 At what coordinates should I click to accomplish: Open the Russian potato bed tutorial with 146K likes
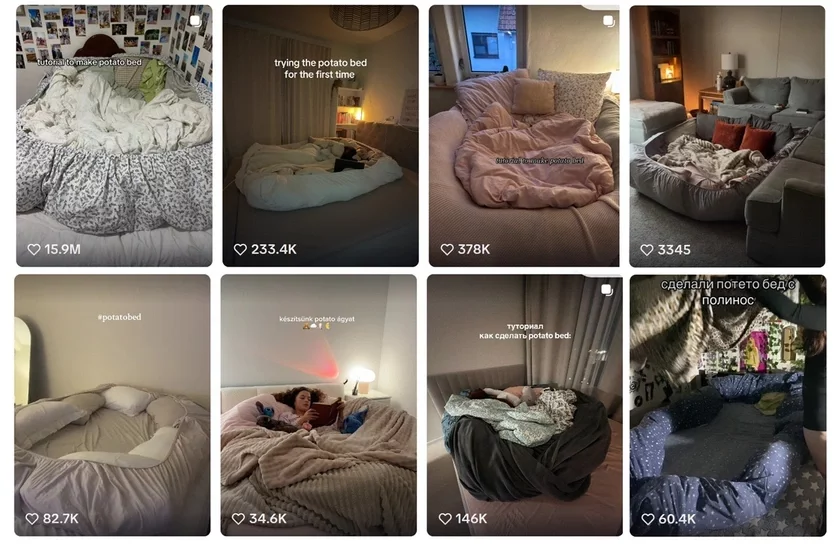click(524, 405)
